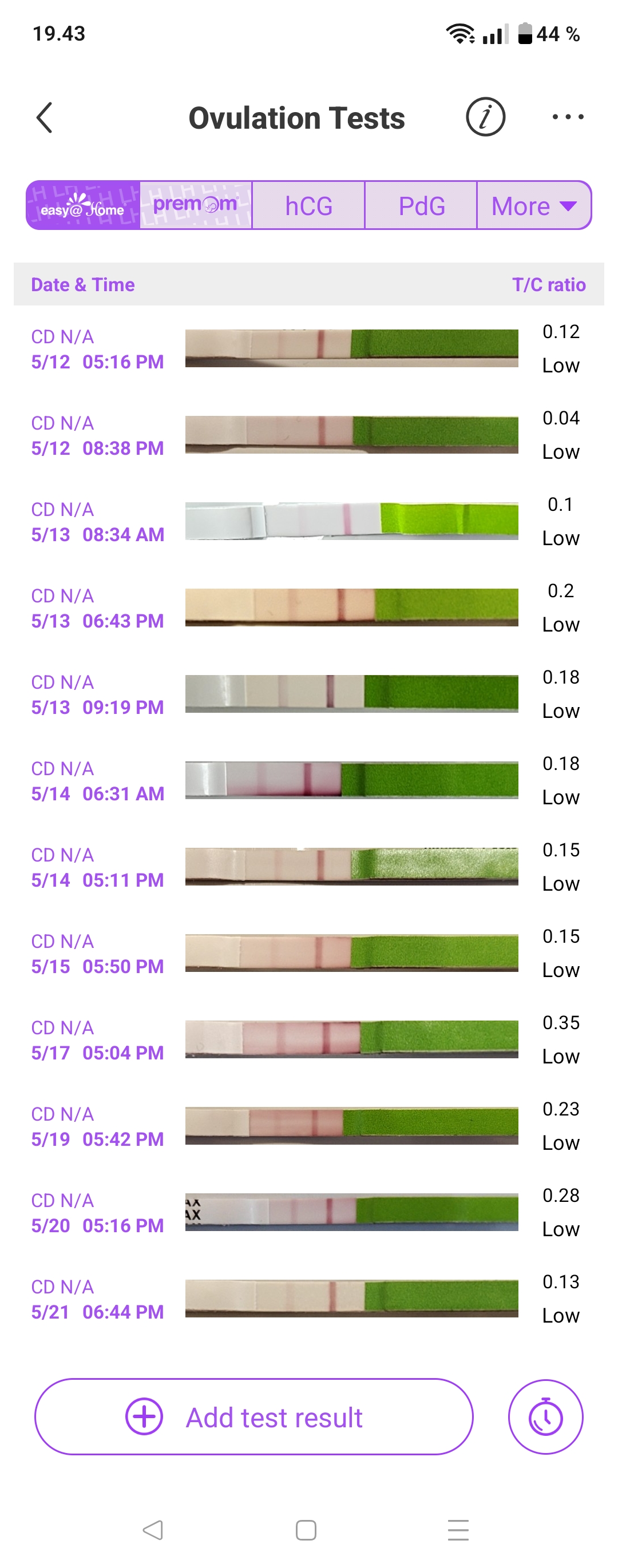The width and height of the screenshot is (618, 1568).
Task: Switch to the PdG tab
Action: click(421, 206)
